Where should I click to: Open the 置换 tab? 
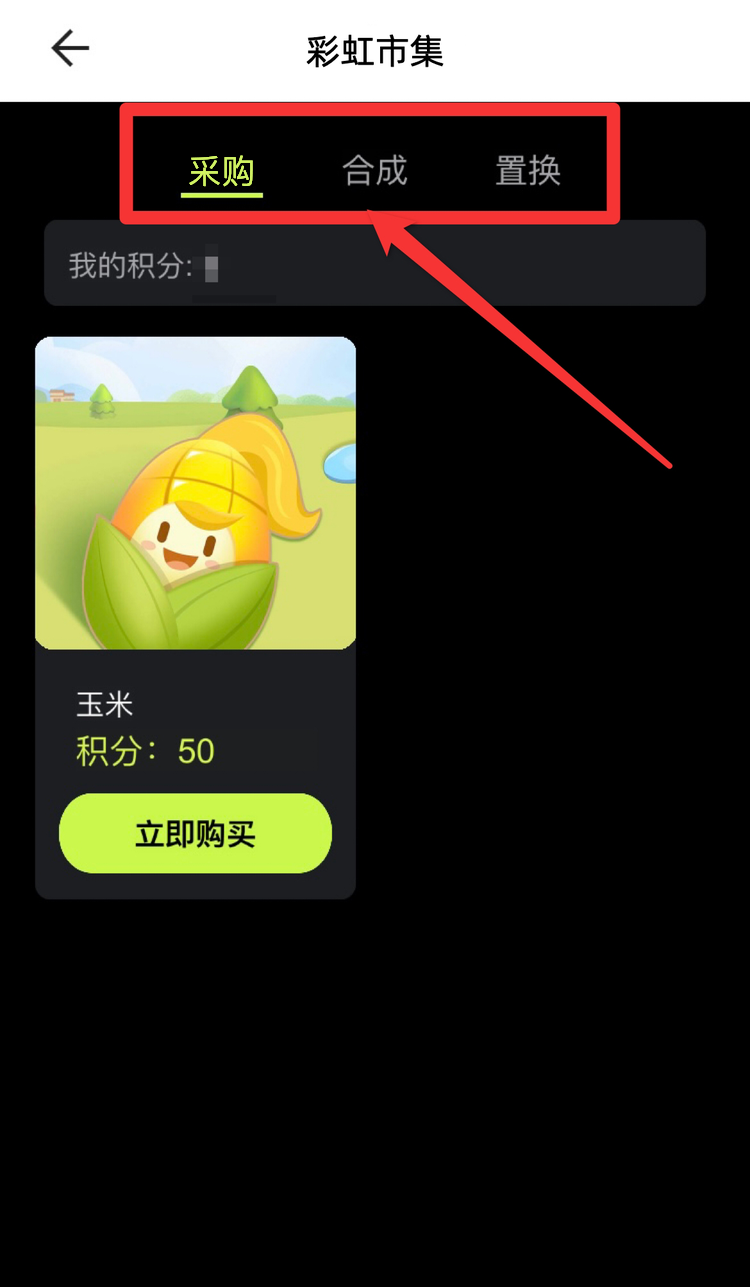click(528, 171)
